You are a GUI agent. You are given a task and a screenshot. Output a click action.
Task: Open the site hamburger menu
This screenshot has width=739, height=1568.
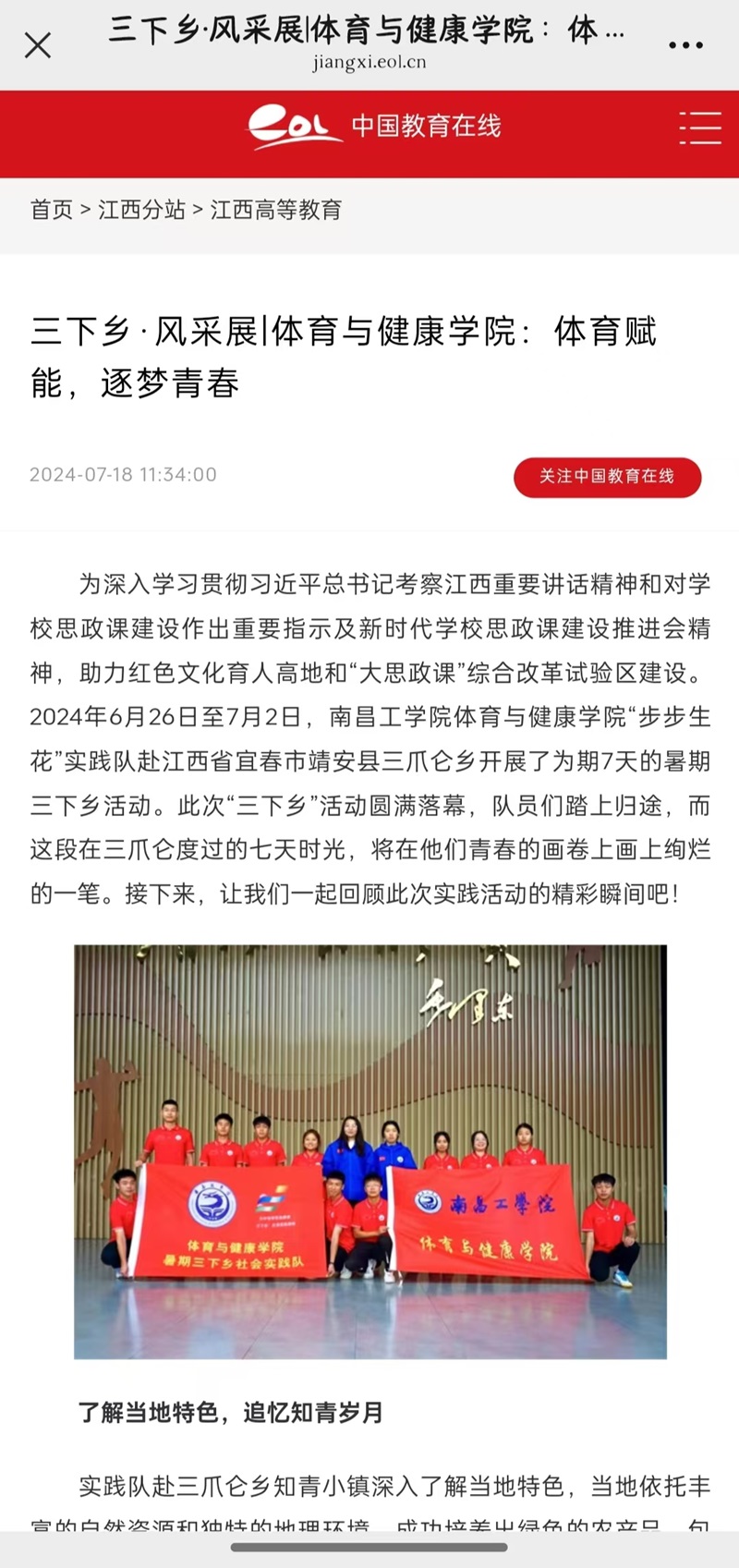[x=700, y=128]
